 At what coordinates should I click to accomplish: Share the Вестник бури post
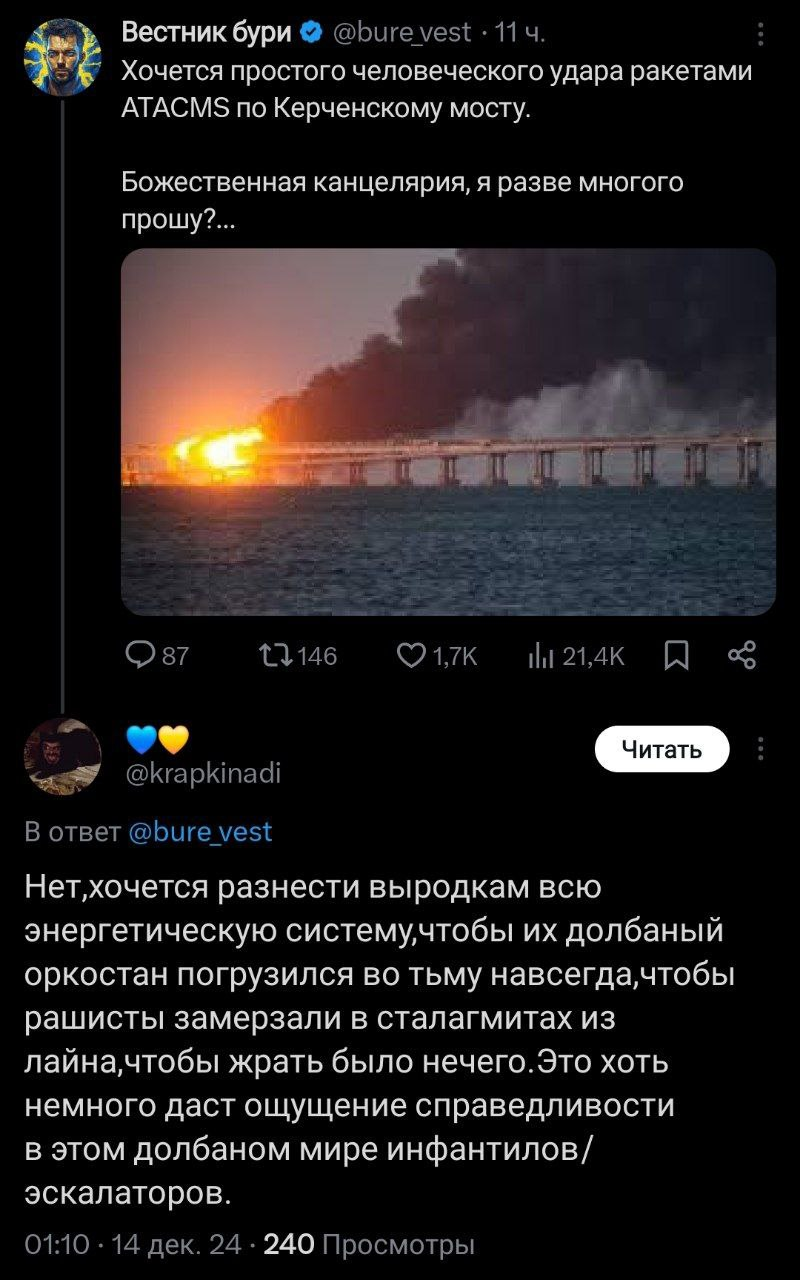tap(741, 656)
